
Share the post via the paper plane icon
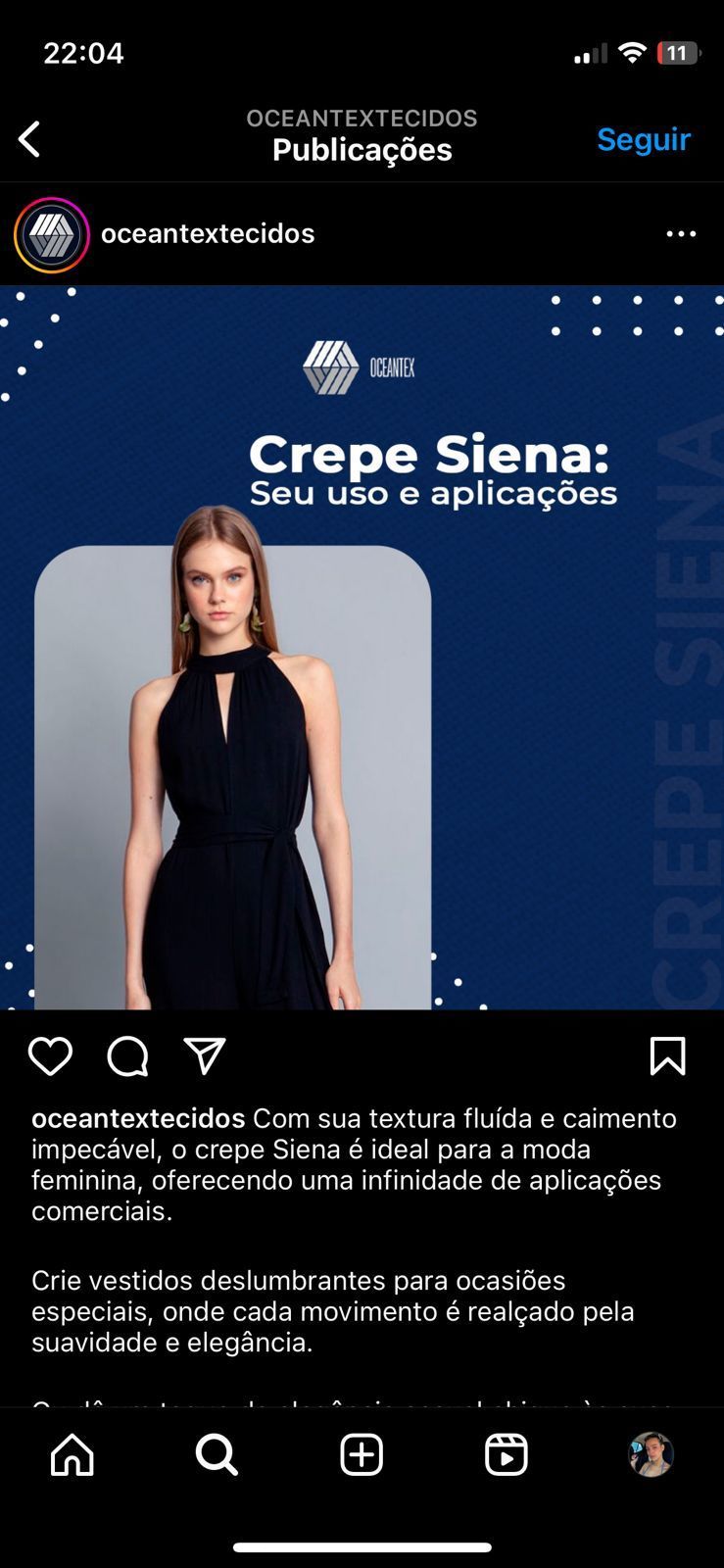(x=205, y=1056)
